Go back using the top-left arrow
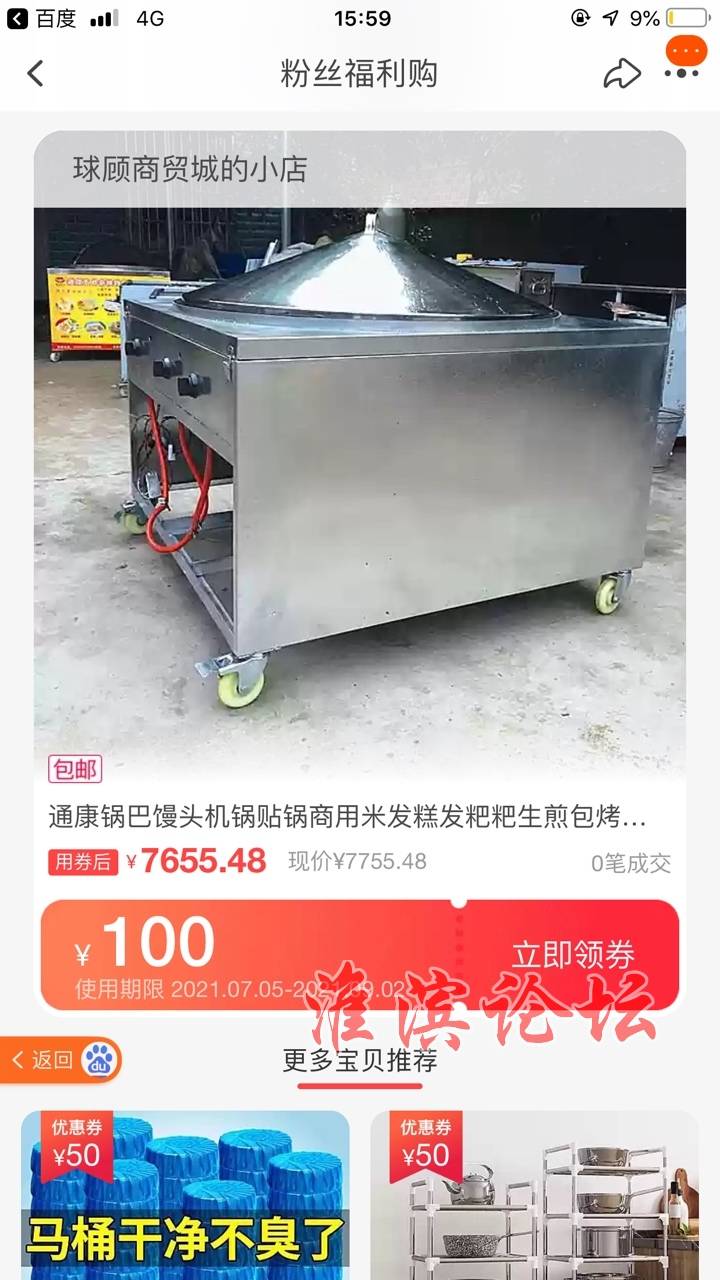Viewport: 720px width, 1280px height. tap(36, 73)
